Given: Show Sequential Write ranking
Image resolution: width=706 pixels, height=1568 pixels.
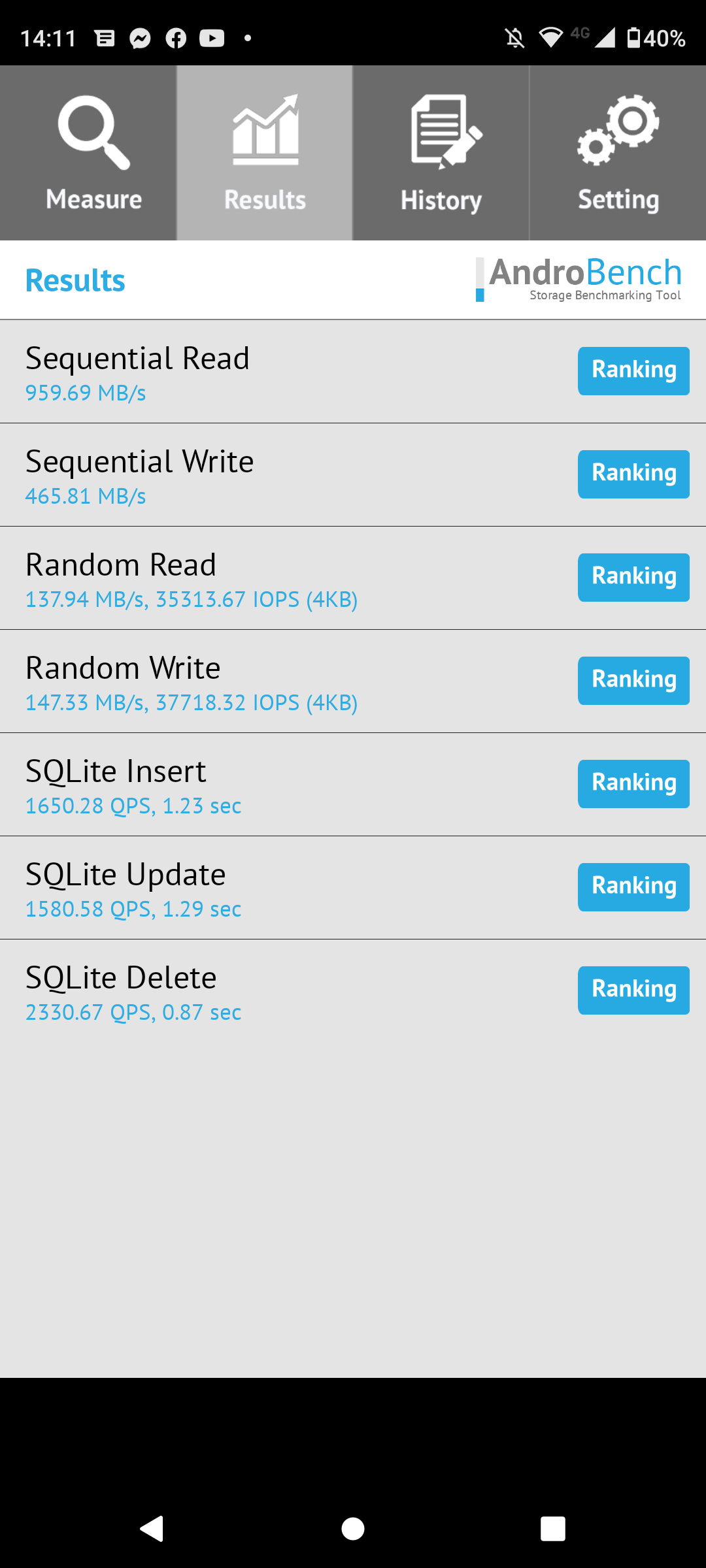Looking at the screenshot, I should point(633,474).
